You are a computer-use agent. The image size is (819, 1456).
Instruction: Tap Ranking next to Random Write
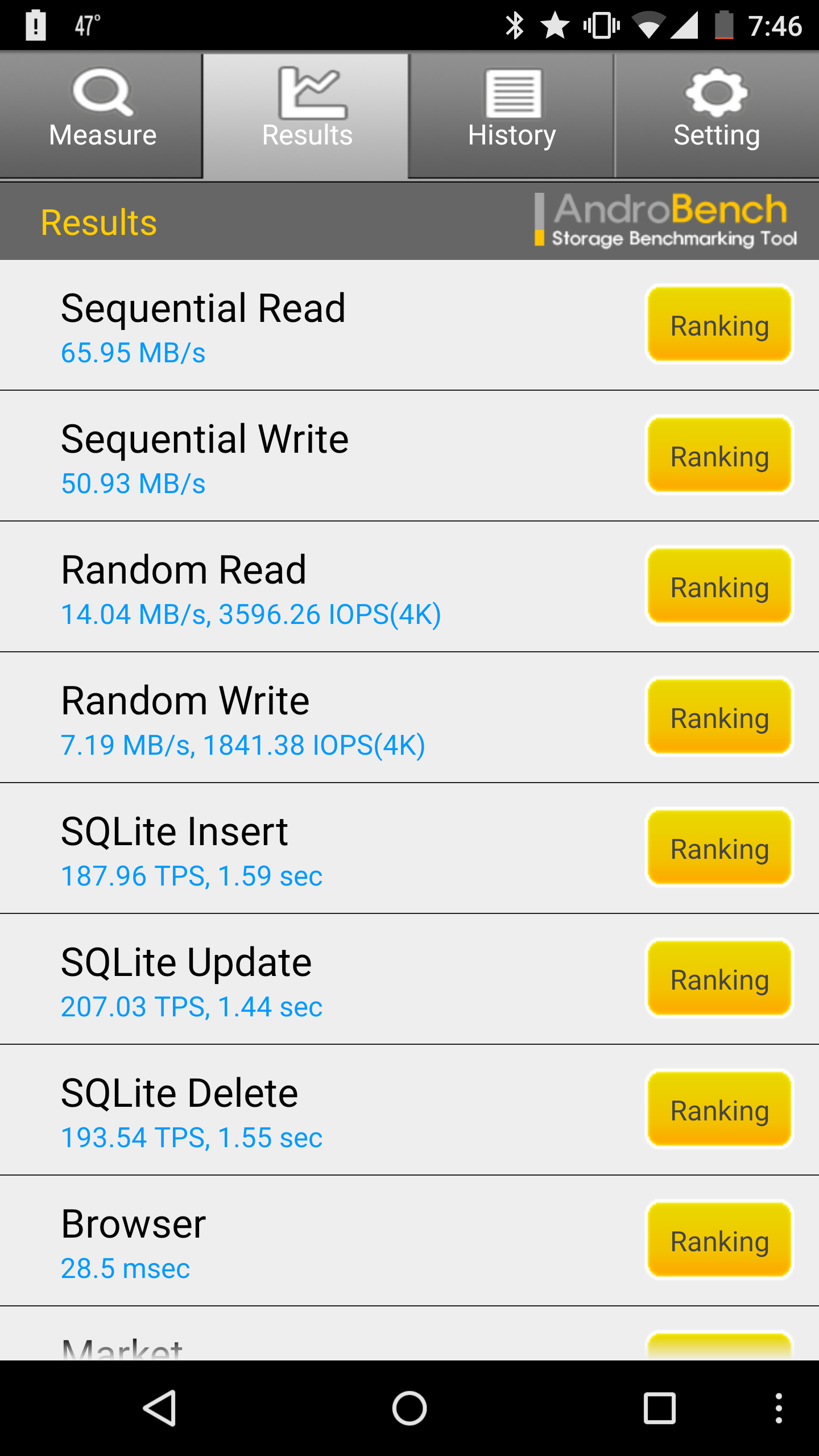point(719,717)
